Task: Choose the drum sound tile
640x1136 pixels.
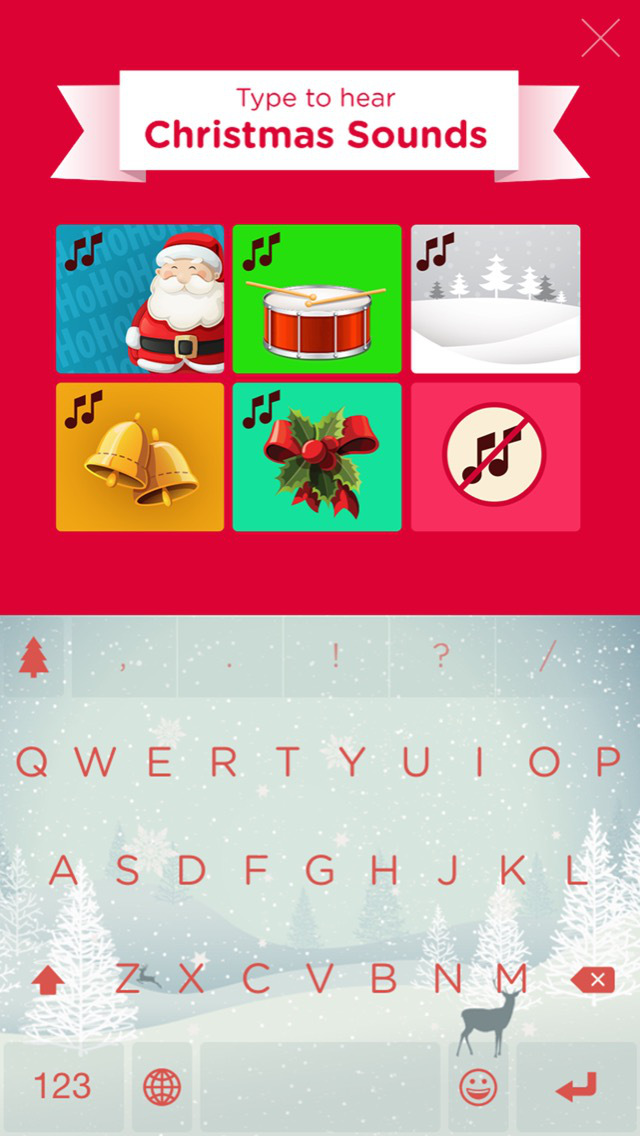Action: pyautogui.click(x=317, y=299)
